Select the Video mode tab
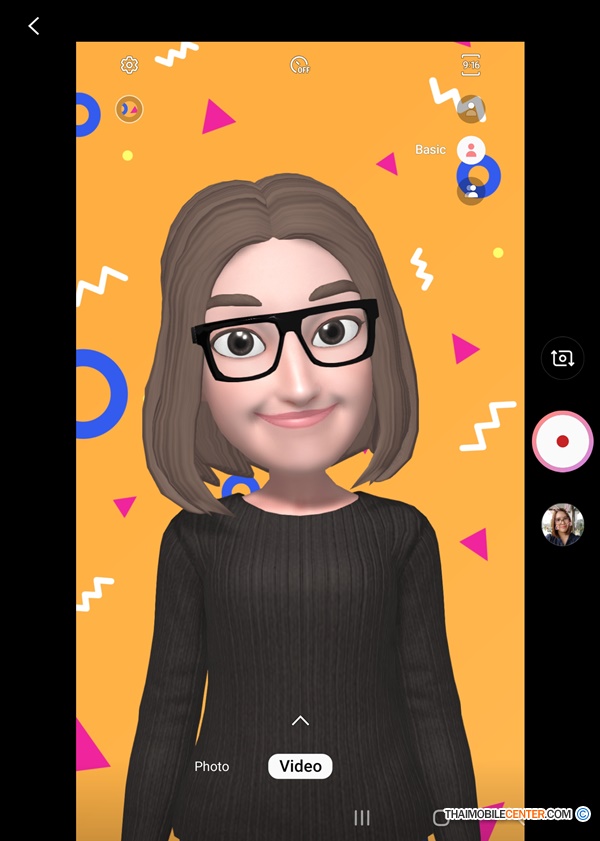Image resolution: width=600 pixels, height=841 pixels. tap(300, 766)
